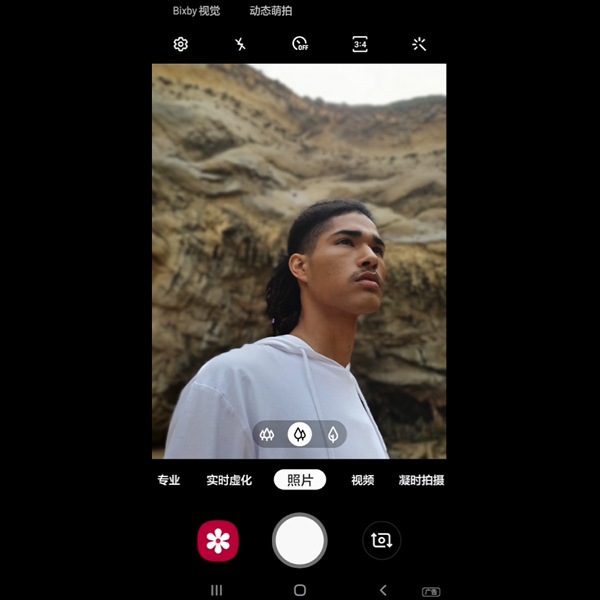Select ultra-wide lens with three trees
The image size is (600, 600).
267,435
